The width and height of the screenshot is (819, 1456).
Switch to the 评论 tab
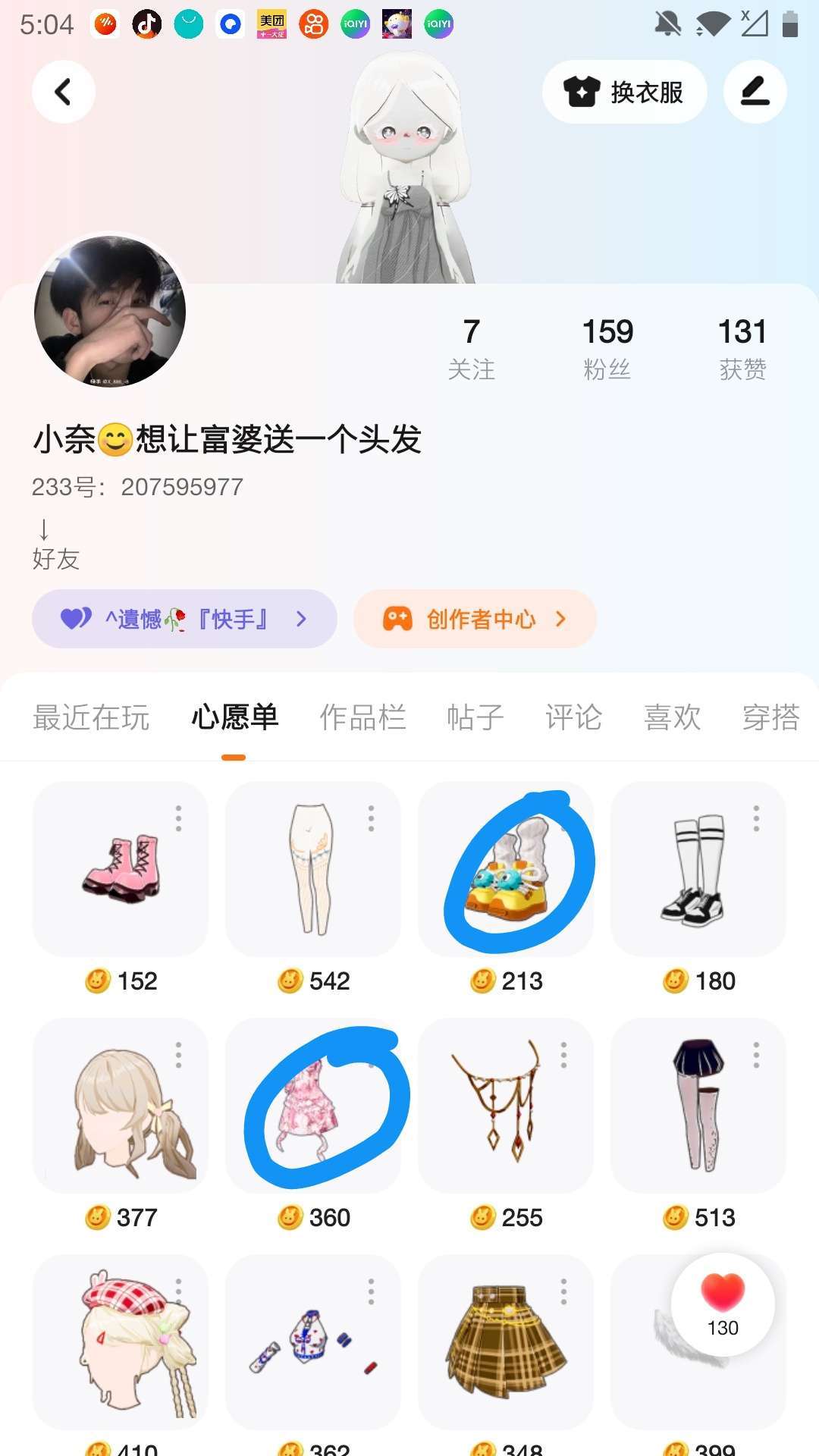[x=573, y=717]
